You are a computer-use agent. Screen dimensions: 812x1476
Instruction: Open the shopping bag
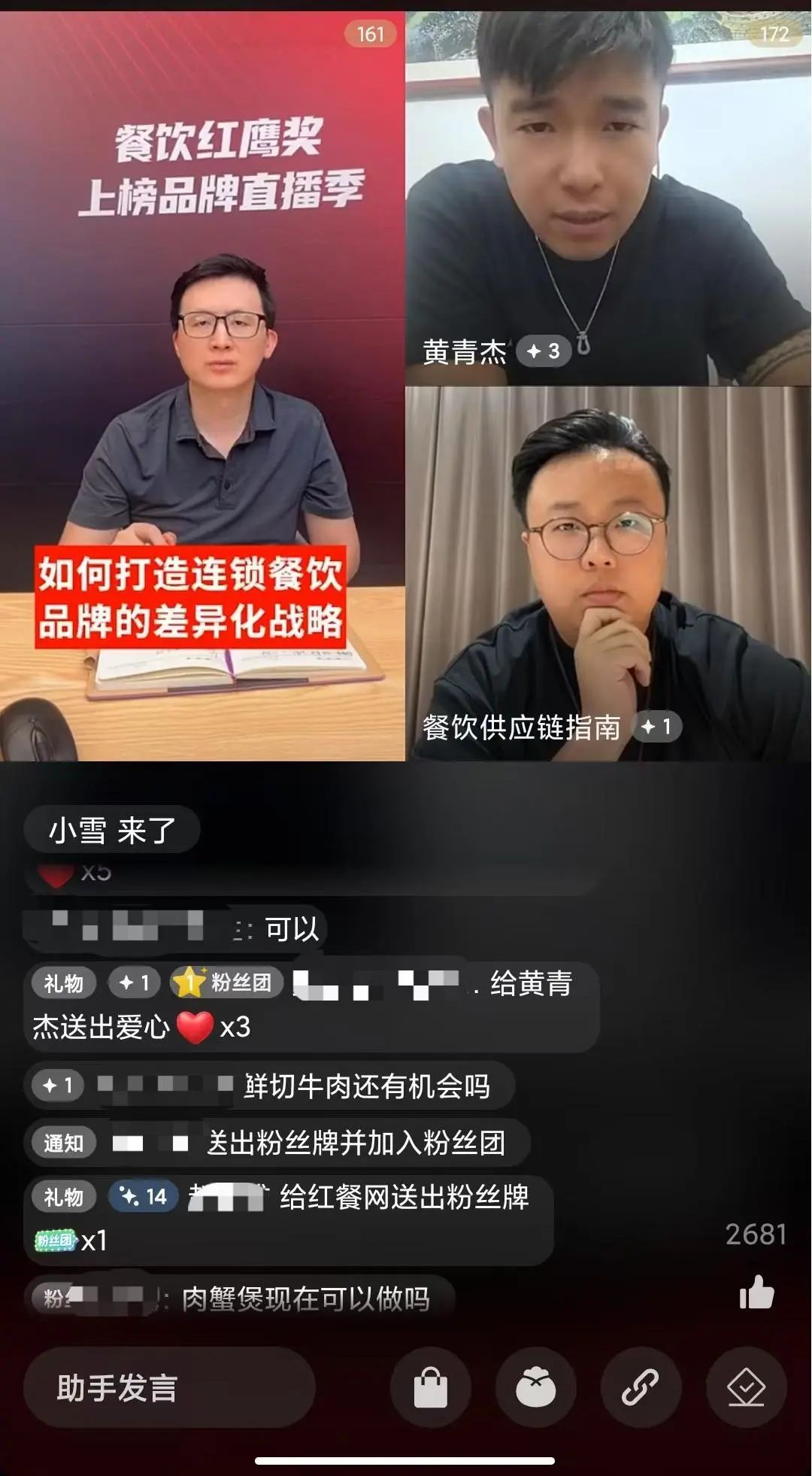[x=431, y=1387]
